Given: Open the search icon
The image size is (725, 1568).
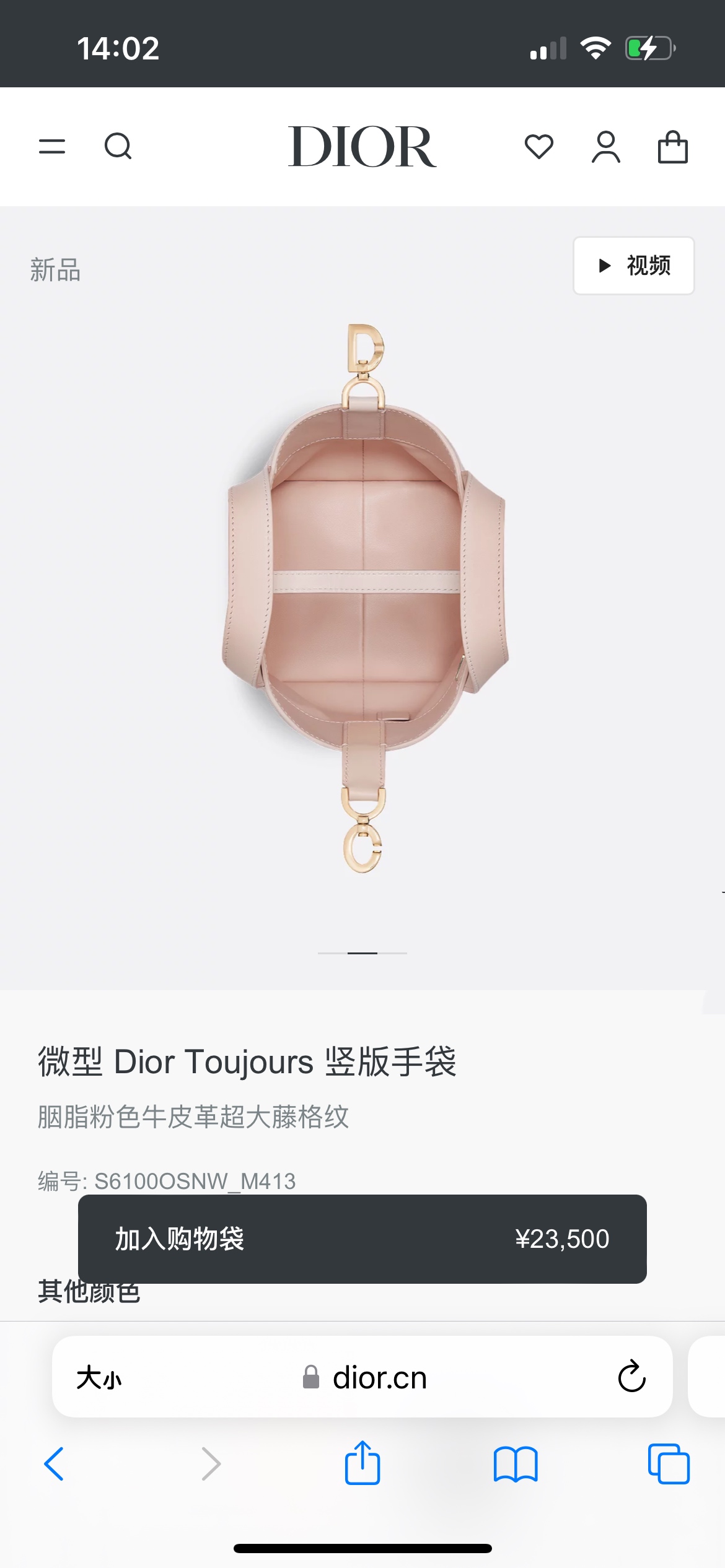Looking at the screenshot, I should pyautogui.click(x=118, y=147).
